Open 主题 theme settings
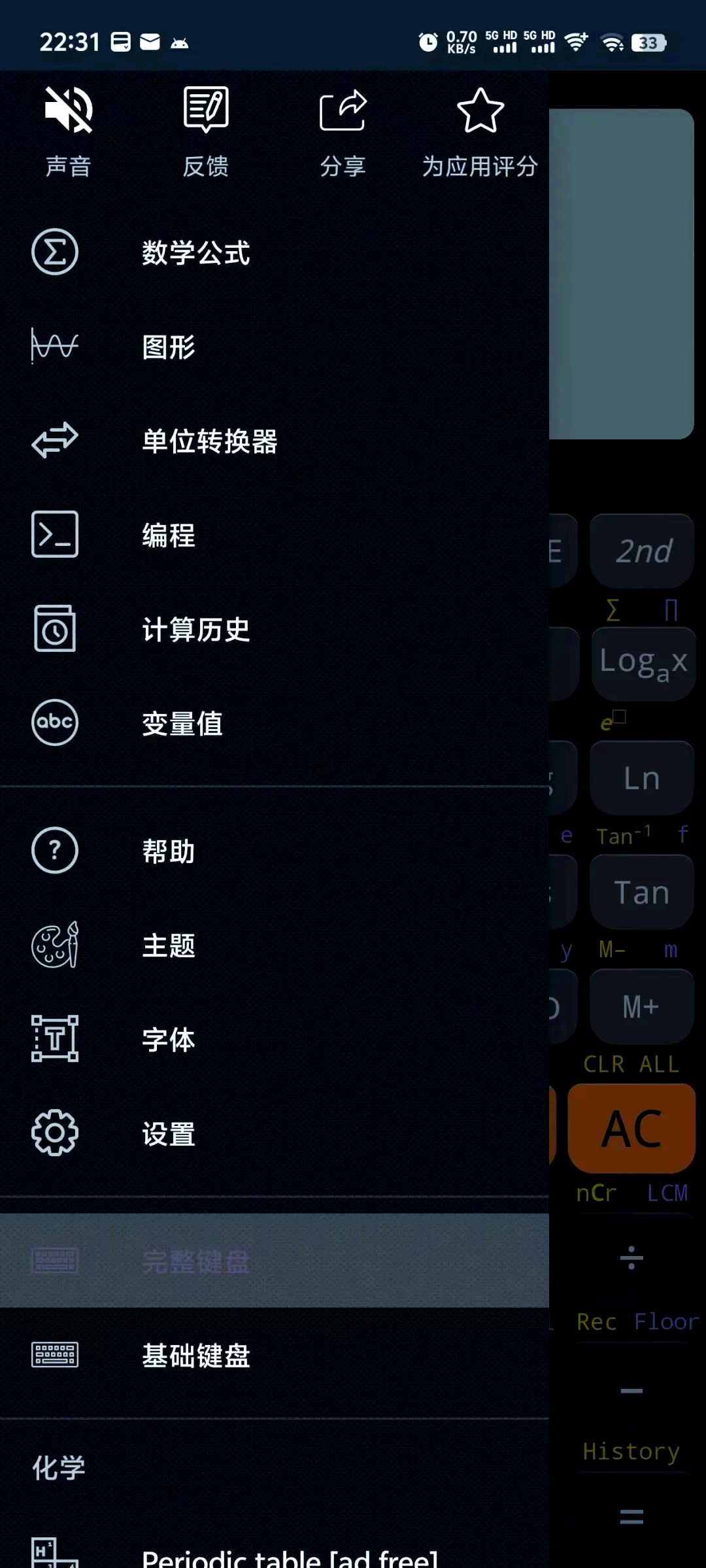The image size is (706, 1568). [x=169, y=946]
